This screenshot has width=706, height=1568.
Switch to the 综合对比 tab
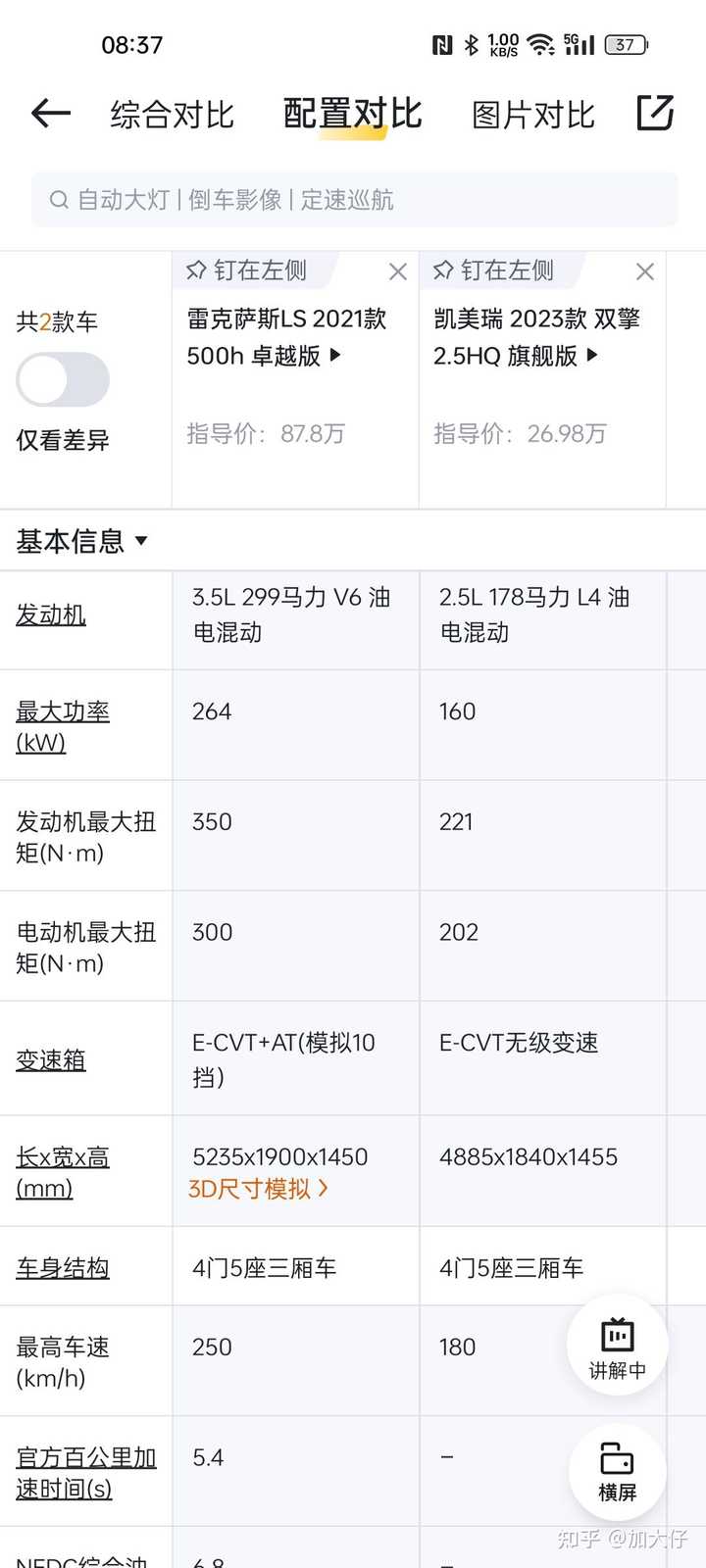[172, 115]
